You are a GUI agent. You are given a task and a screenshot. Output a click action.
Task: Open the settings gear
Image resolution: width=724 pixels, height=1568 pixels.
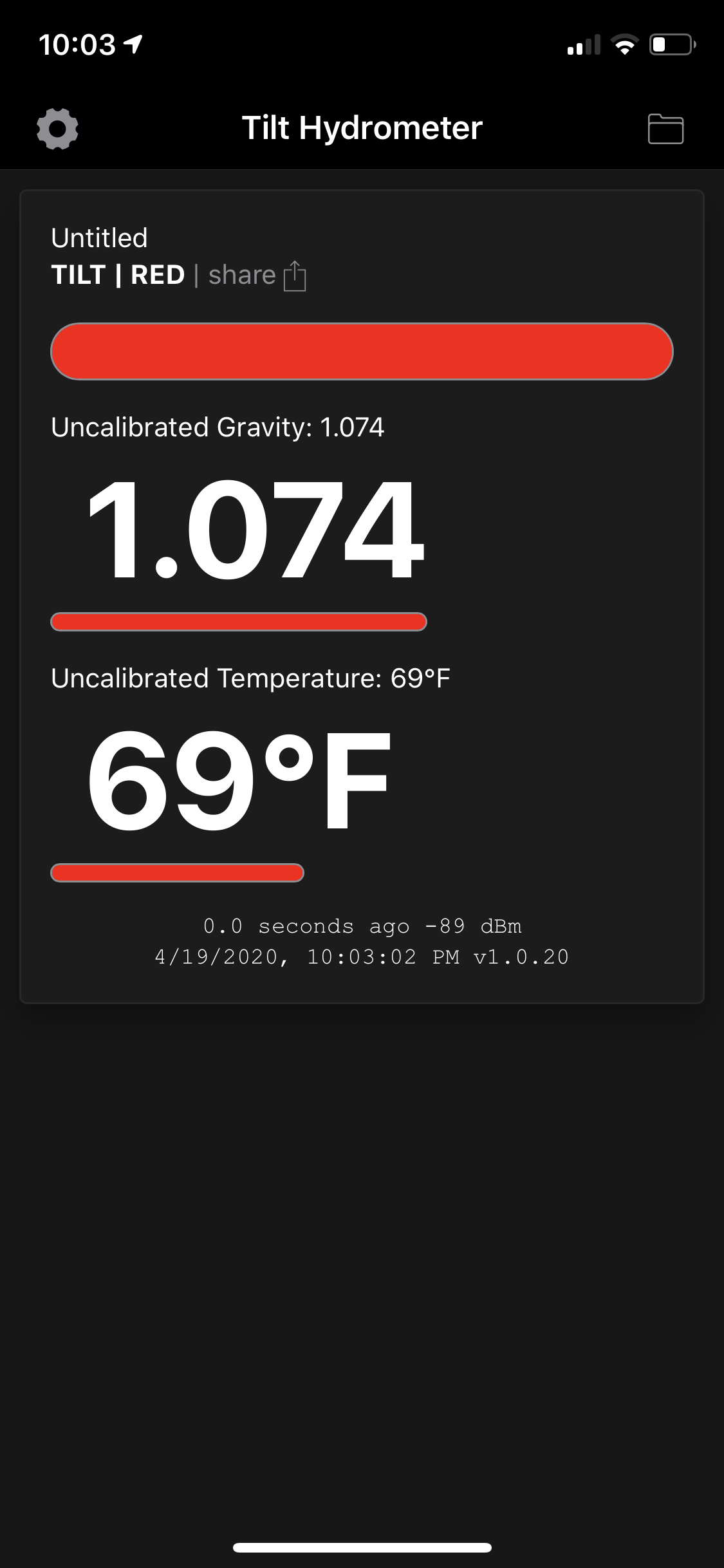click(57, 129)
